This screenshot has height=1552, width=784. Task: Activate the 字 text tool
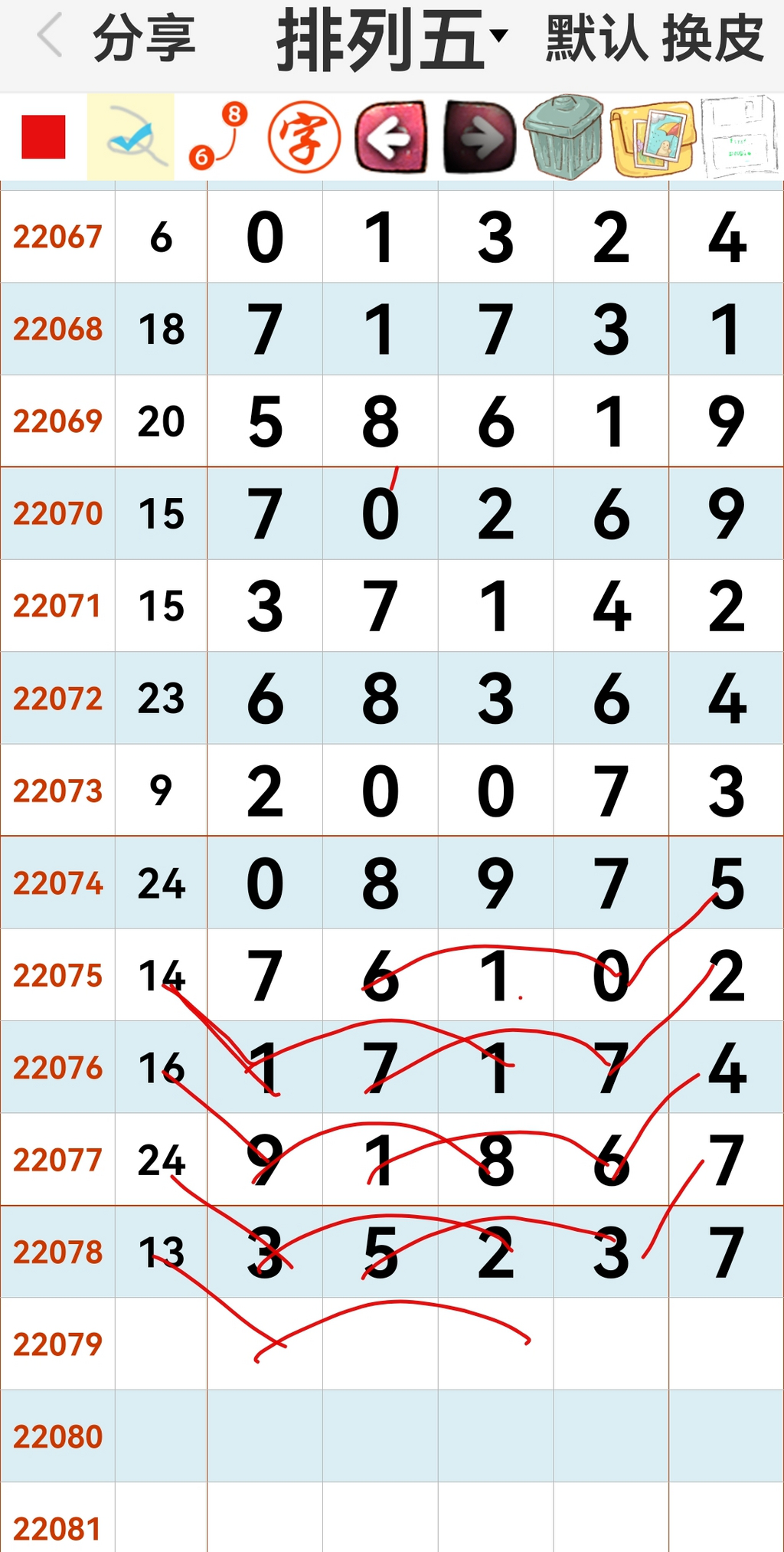(x=304, y=137)
